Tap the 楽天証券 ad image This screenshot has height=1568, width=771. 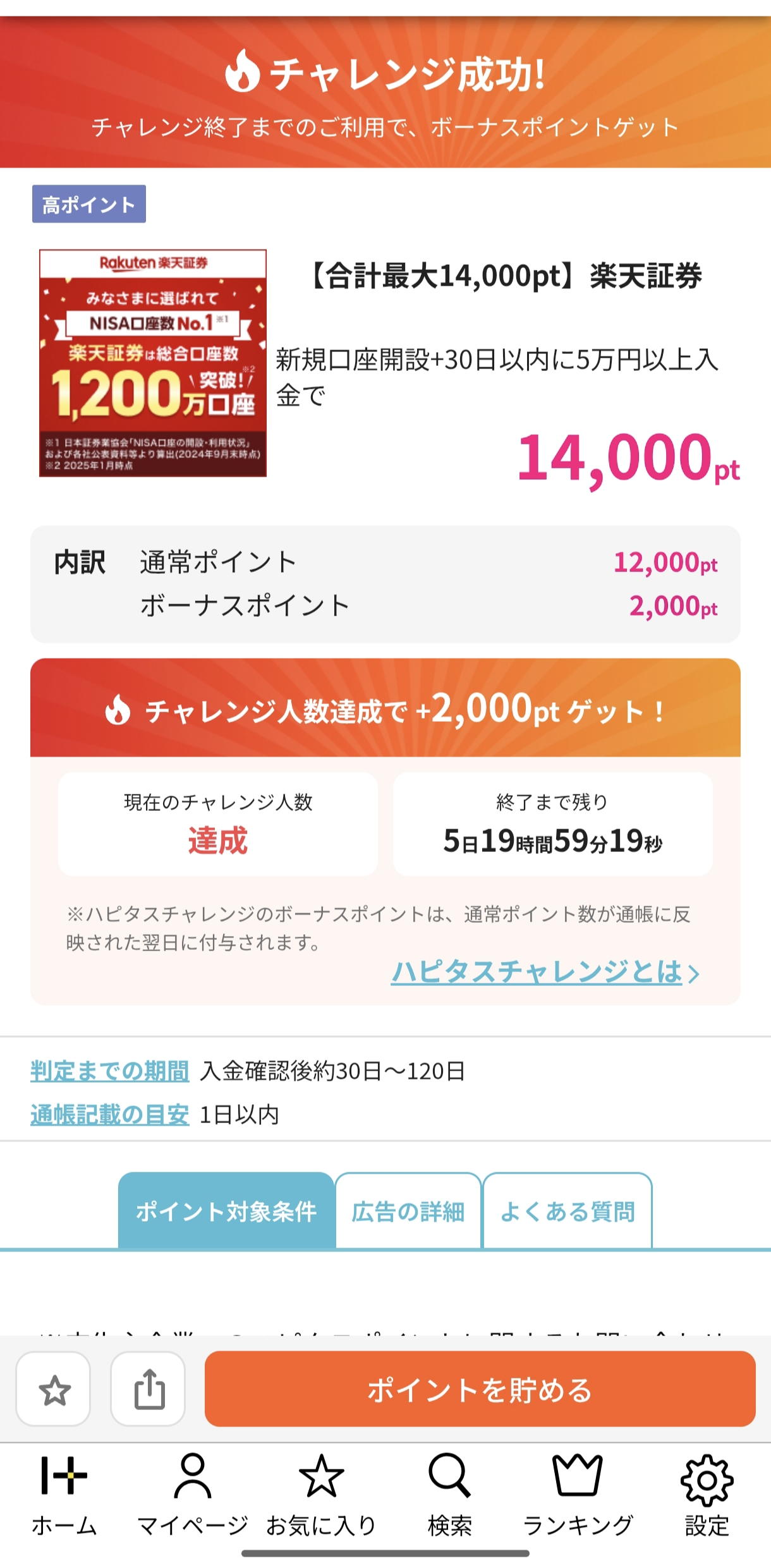click(153, 363)
